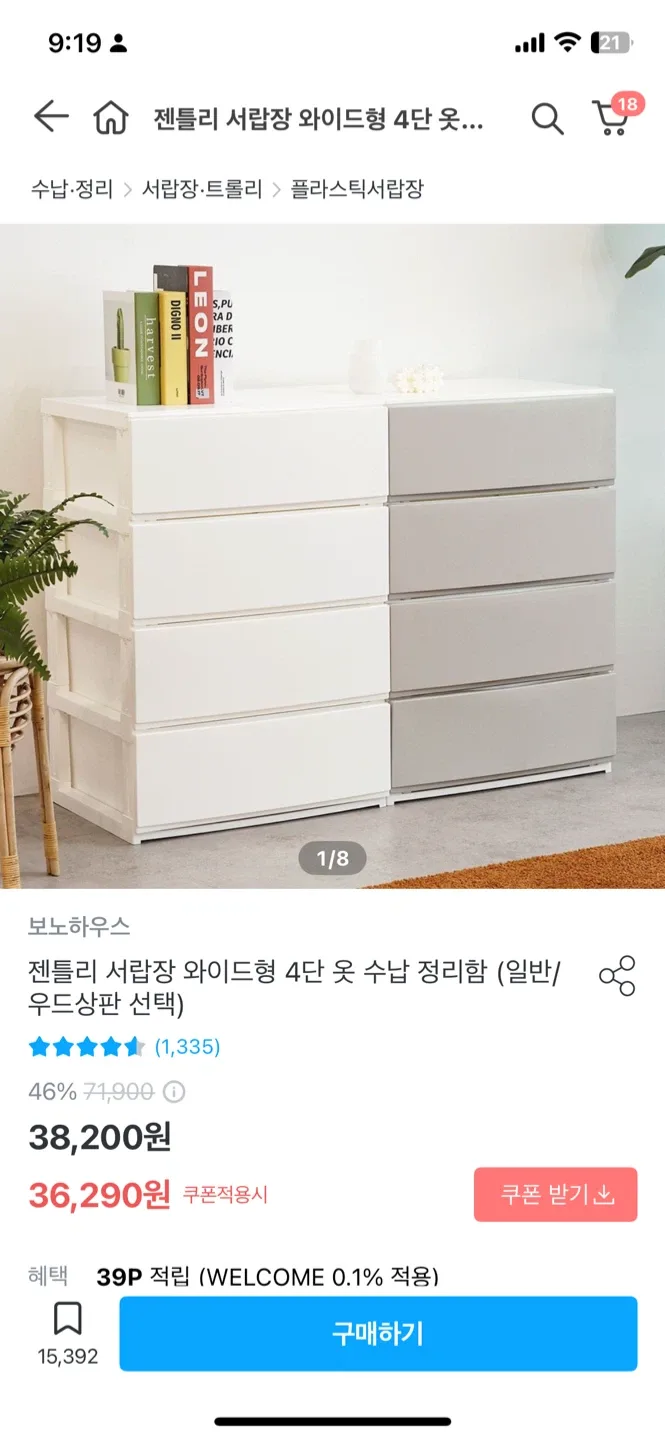Open search with the magnifier icon
Image resolution: width=665 pixels, height=1440 pixels.
point(547,119)
